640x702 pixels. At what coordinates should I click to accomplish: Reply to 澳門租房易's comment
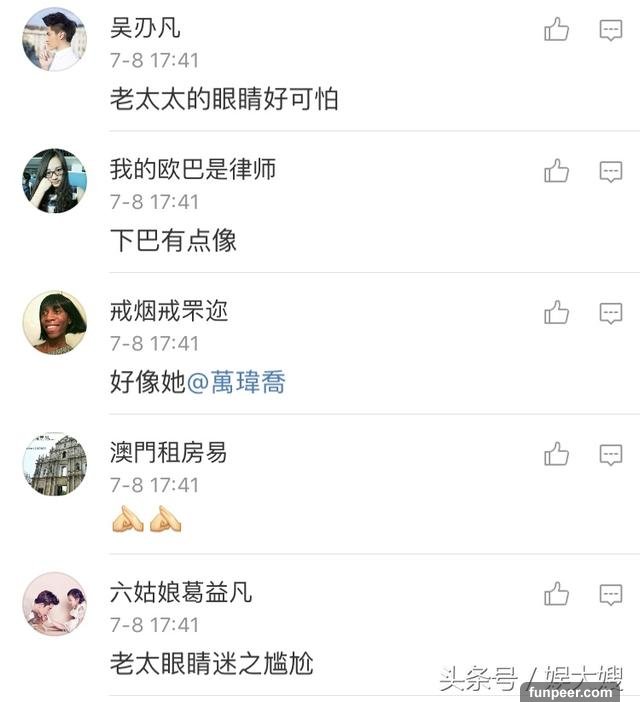(x=611, y=455)
